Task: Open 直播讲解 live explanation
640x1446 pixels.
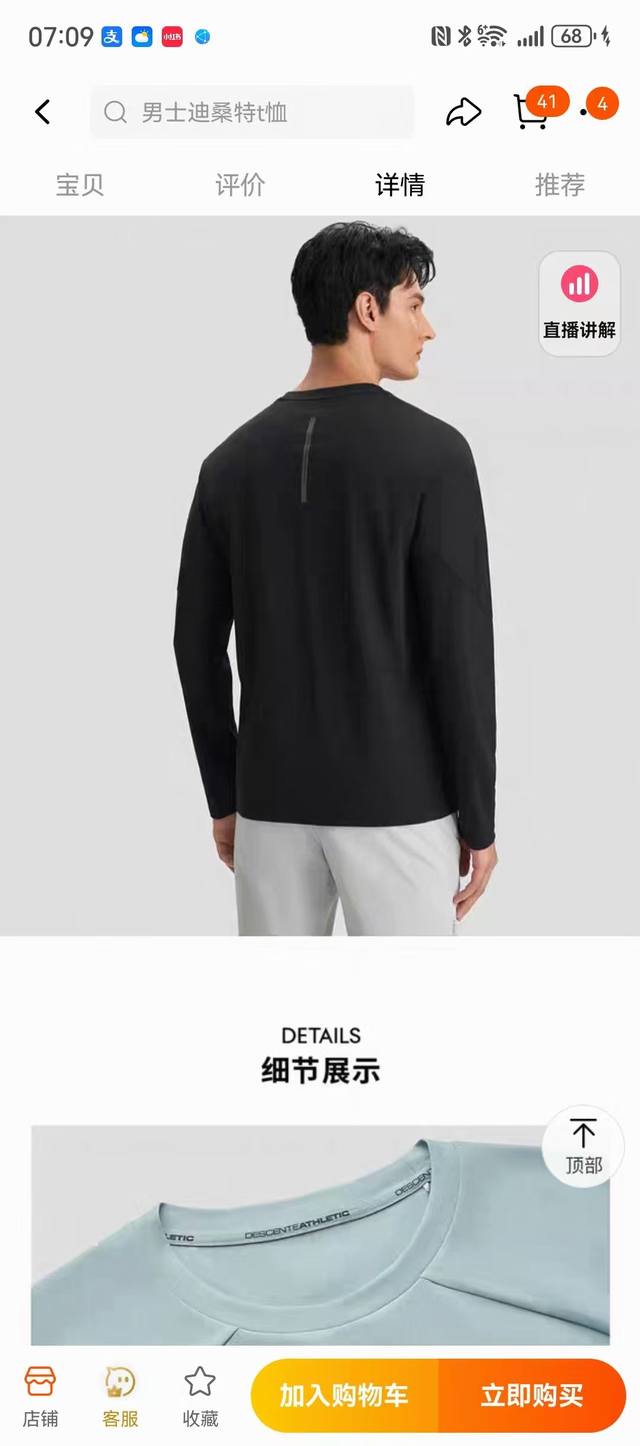Action: pos(579,303)
